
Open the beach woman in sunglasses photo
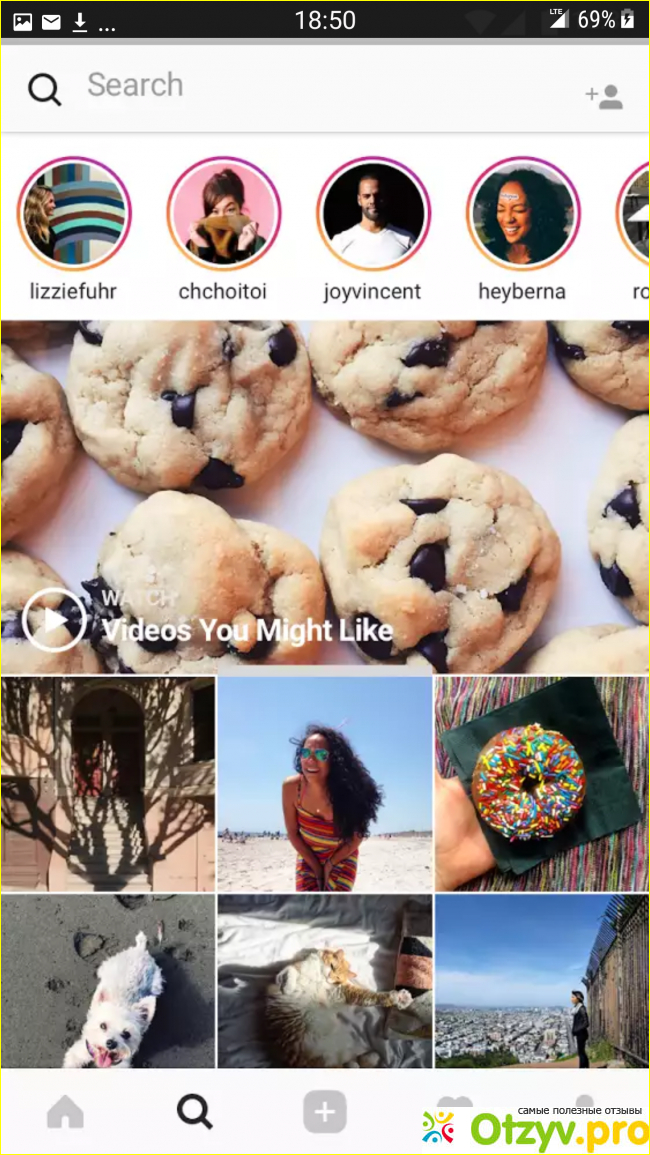(x=325, y=784)
